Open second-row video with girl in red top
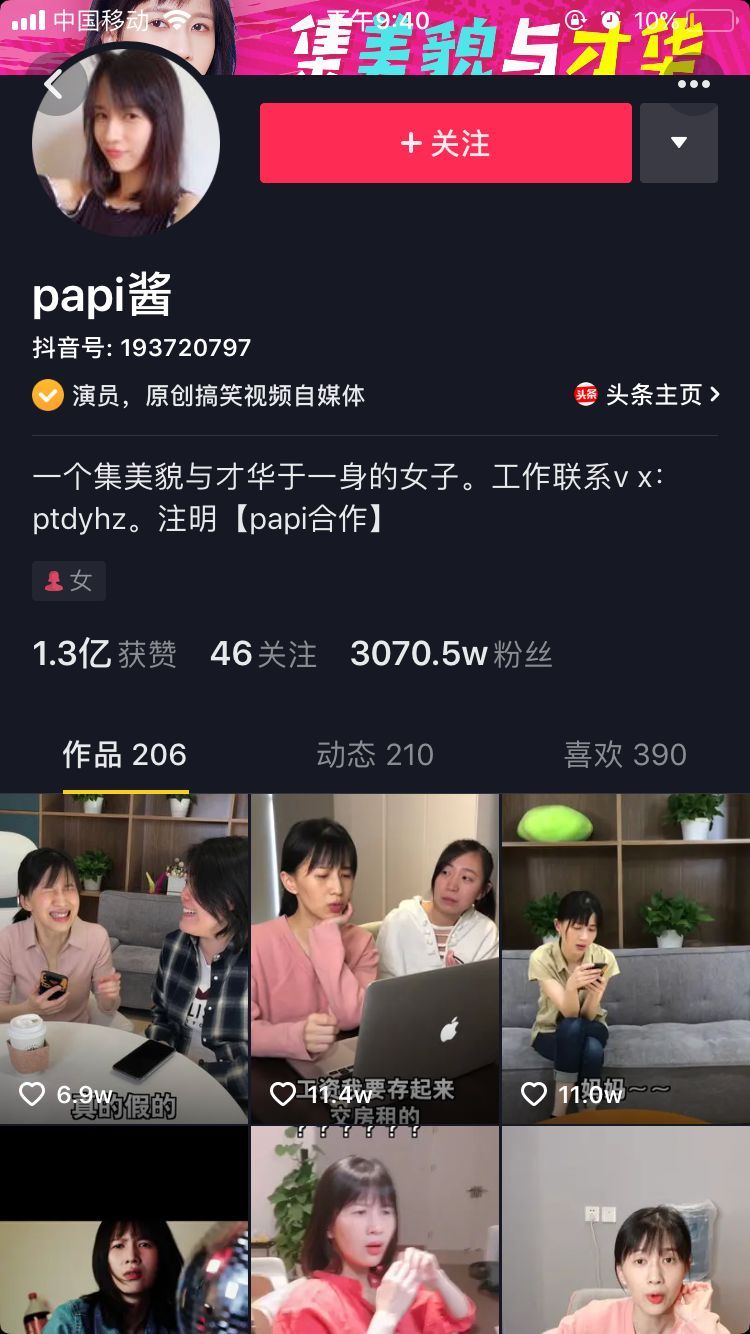This screenshot has height=1334, width=750. pos(374,1230)
